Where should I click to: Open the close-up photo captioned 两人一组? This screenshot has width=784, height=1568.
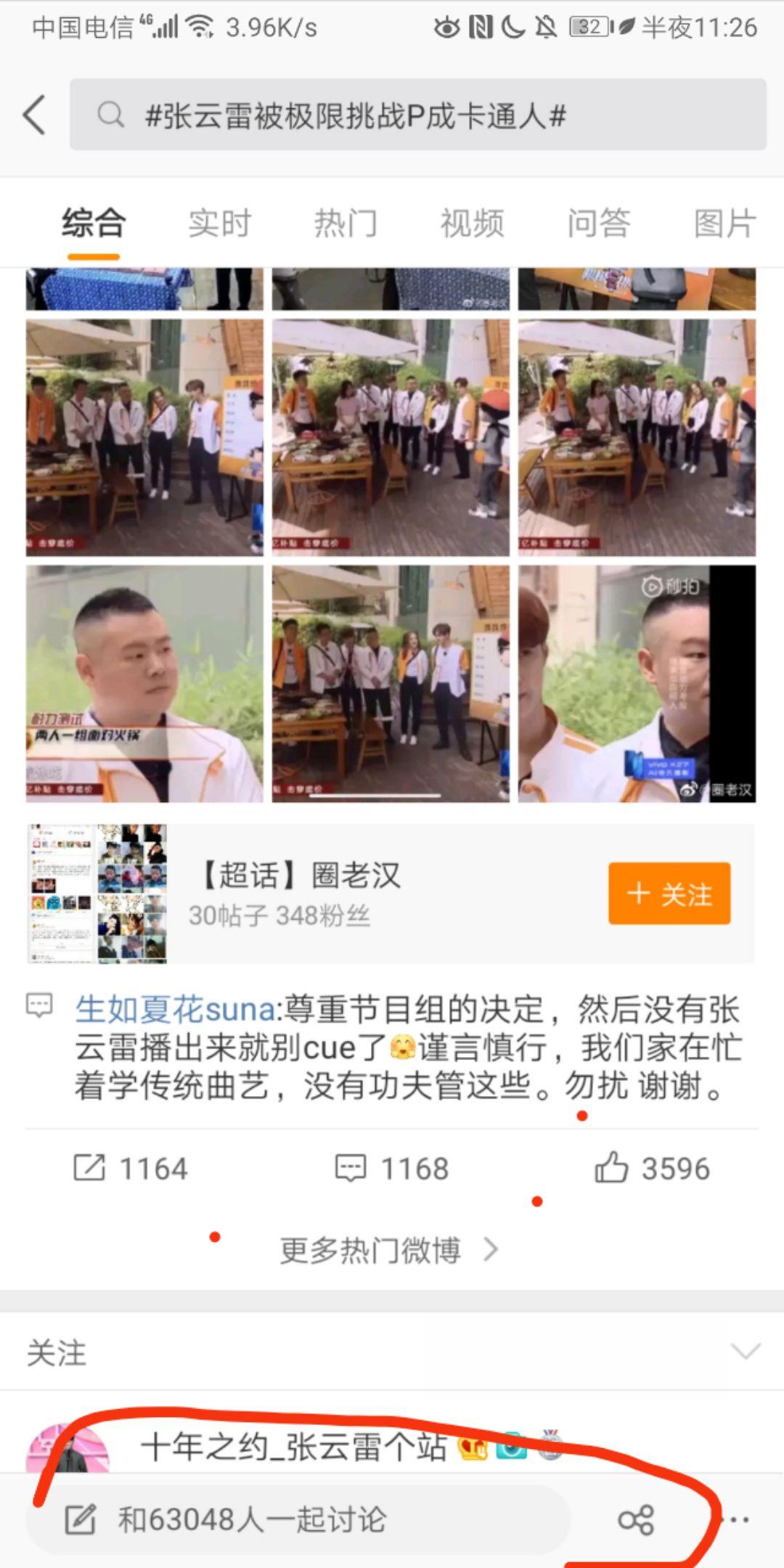tap(144, 684)
